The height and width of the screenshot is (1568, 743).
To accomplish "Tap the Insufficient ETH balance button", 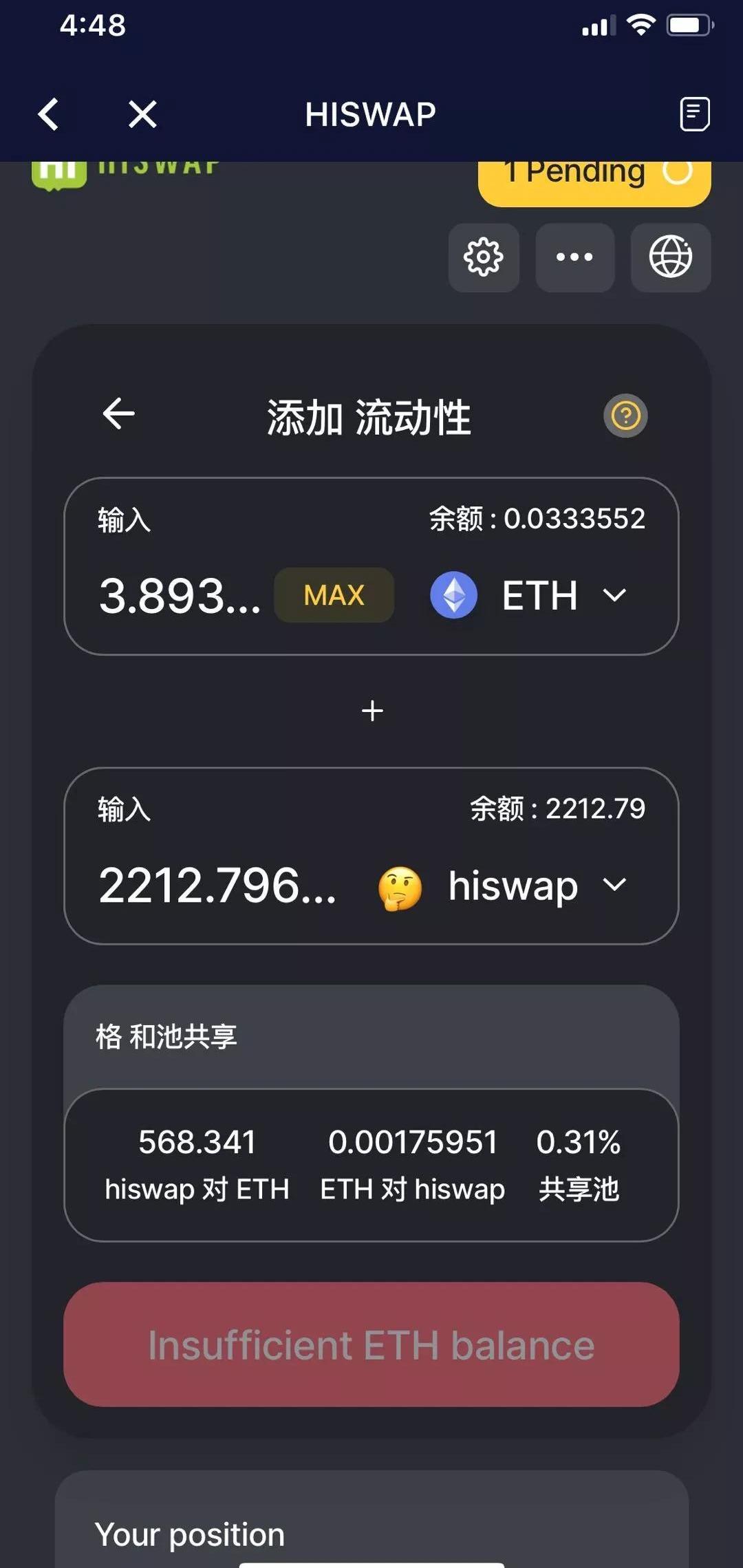I will pyautogui.click(x=371, y=1344).
